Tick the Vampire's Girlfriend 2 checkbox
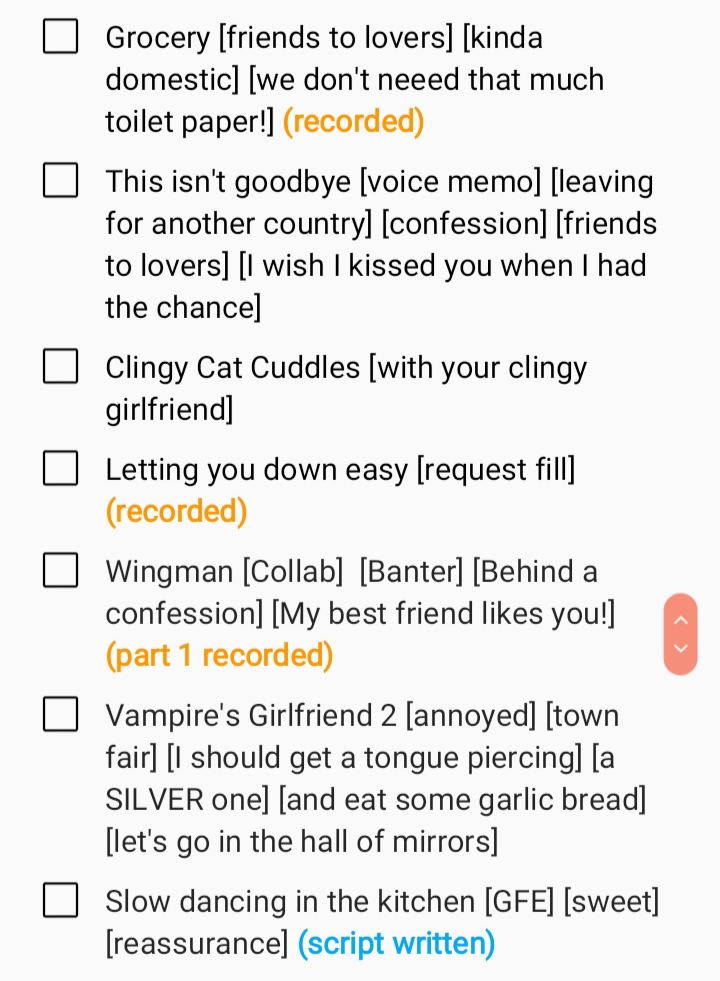 [x=61, y=714]
